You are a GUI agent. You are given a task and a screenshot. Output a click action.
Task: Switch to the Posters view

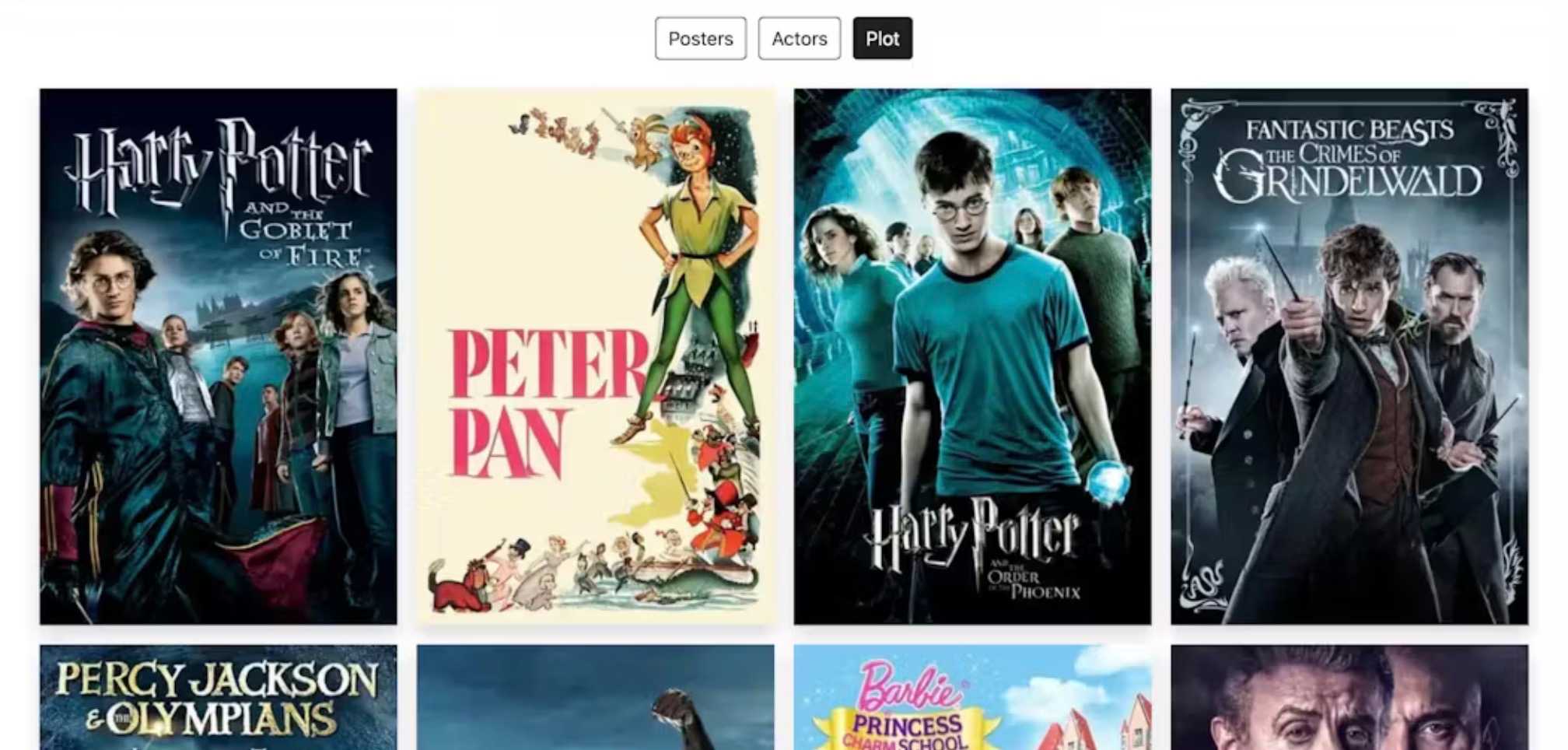click(x=700, y=38)
